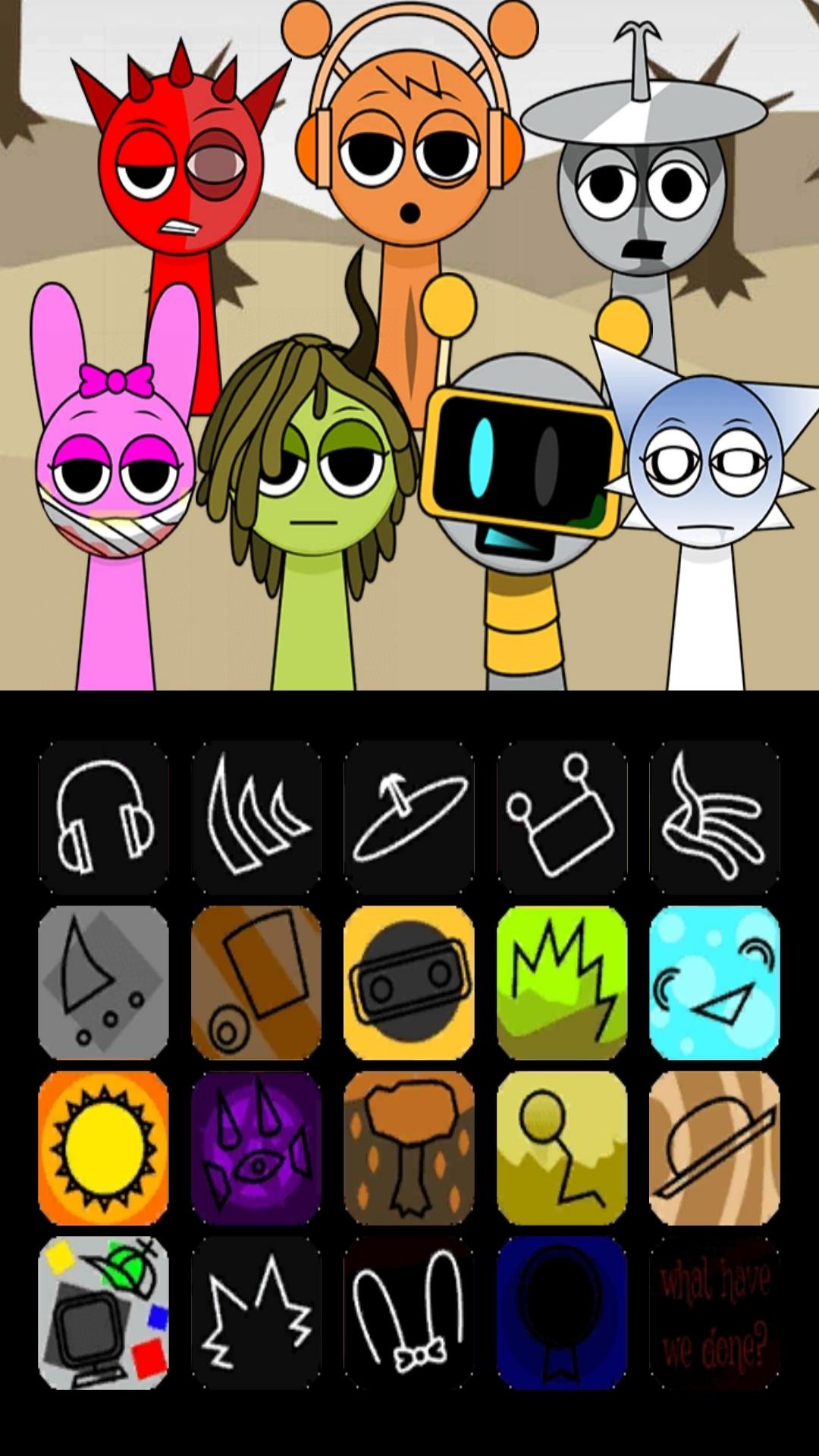Choose the satellite dish hat icon
This screenshot has width=819, height=1456.
point(409,817)
